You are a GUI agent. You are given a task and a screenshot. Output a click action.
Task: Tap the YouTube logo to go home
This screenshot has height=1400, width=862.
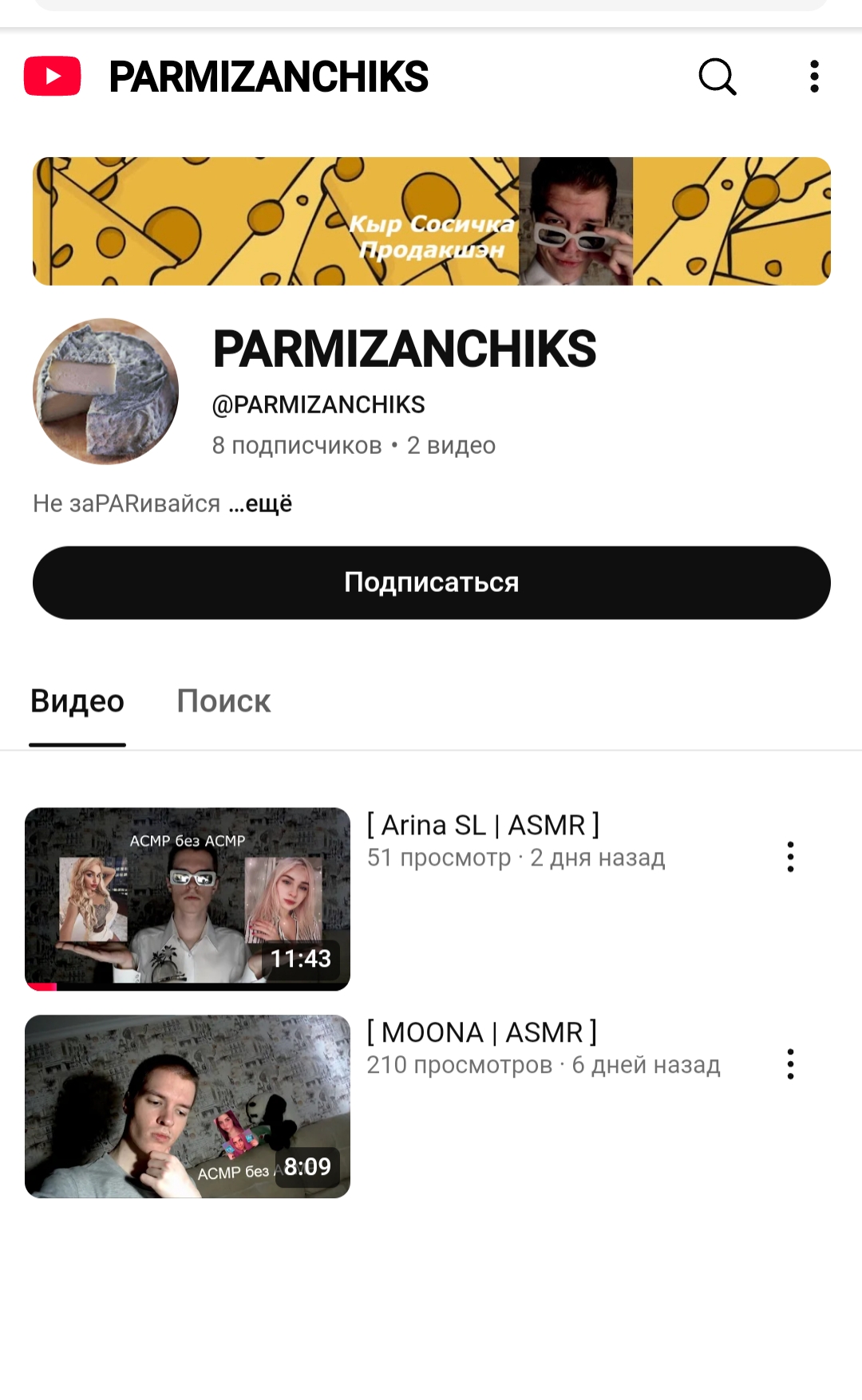pyautogui.click(x=53, y=77)
